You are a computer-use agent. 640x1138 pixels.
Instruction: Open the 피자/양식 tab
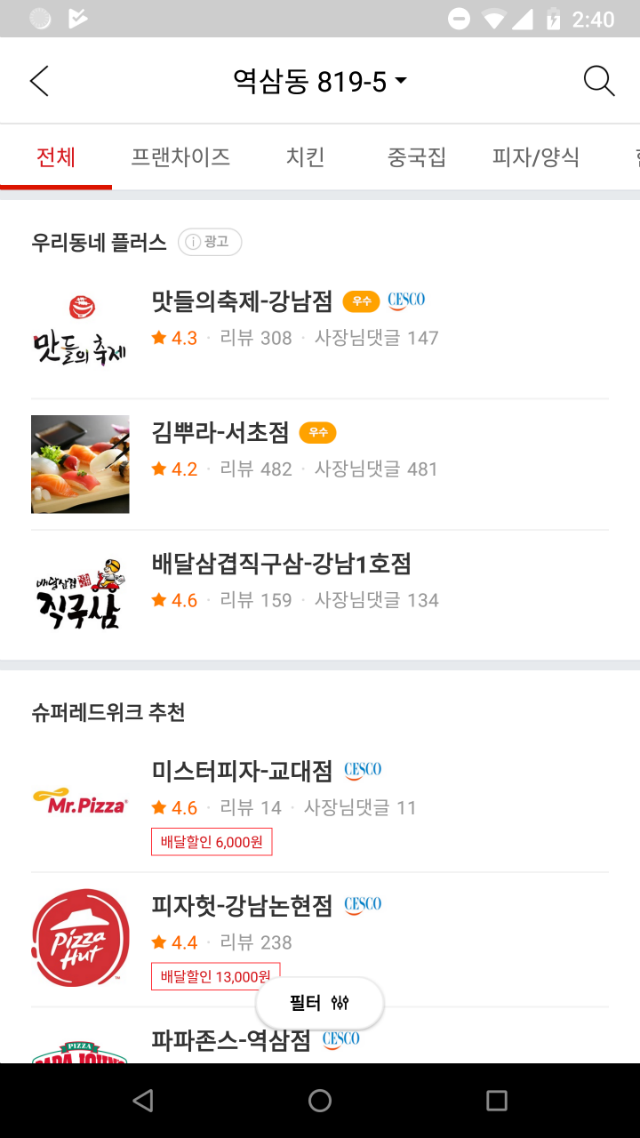(x=535, y=157)
